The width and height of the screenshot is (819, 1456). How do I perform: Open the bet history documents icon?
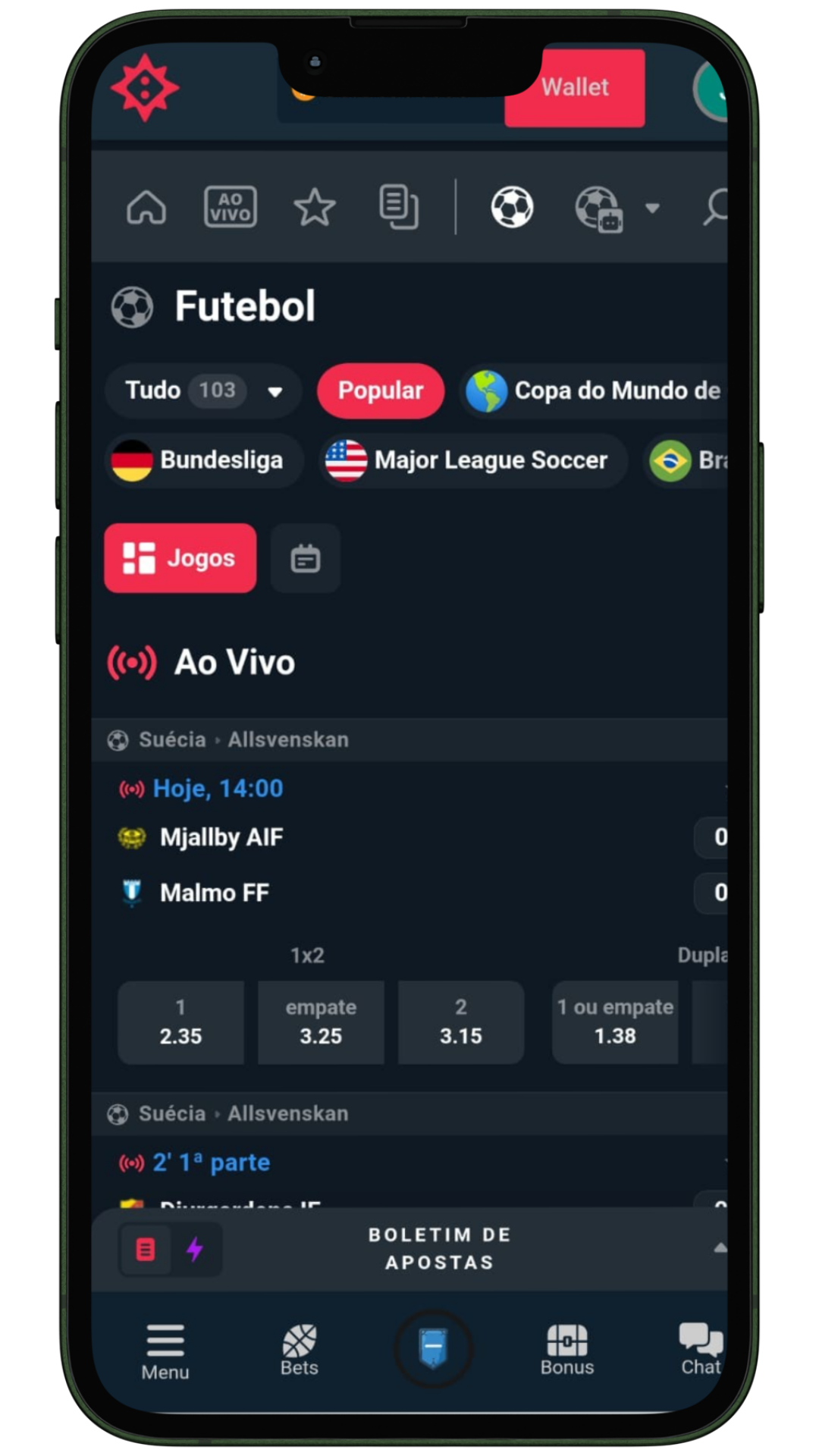coord(399,207)
